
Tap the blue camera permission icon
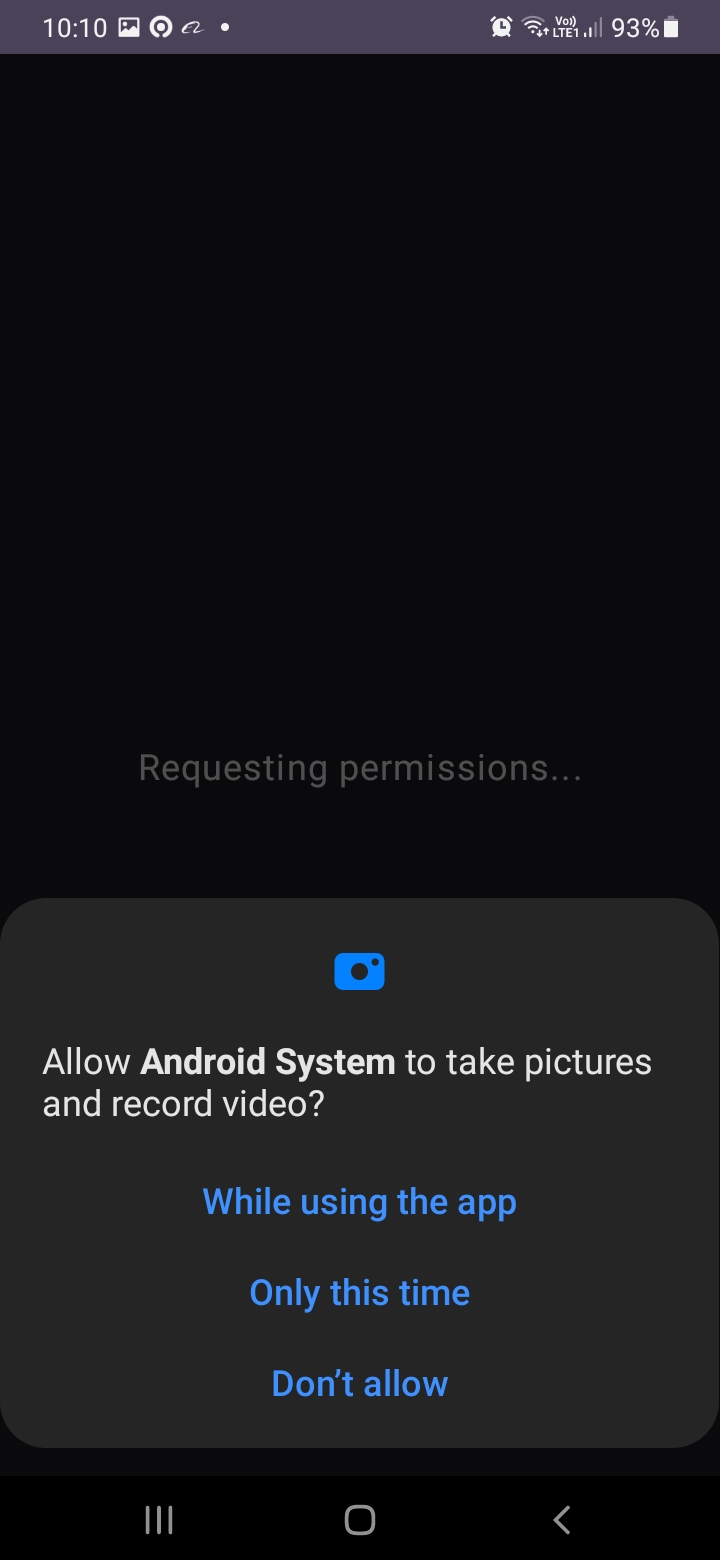click(x=359, y=970)
